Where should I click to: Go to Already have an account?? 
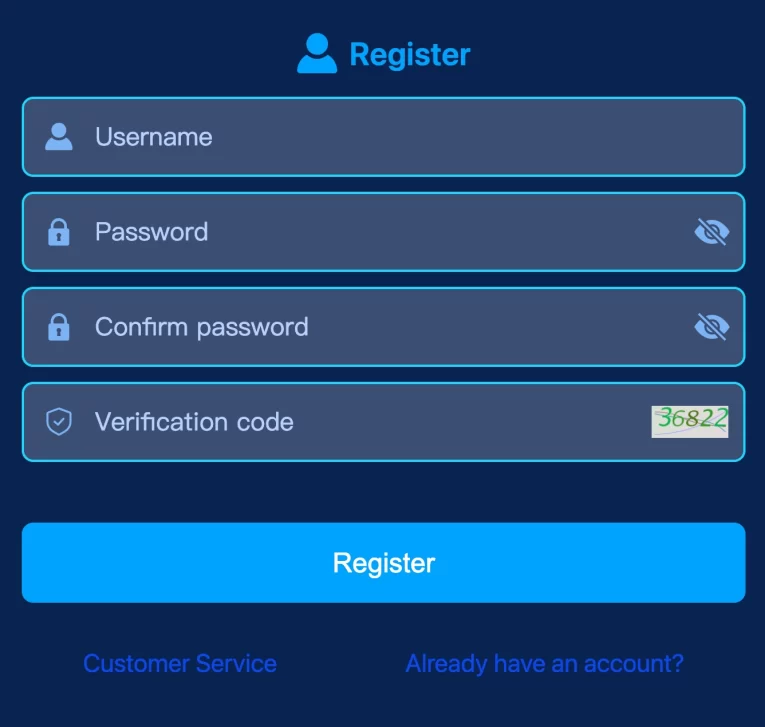point(544,663)
